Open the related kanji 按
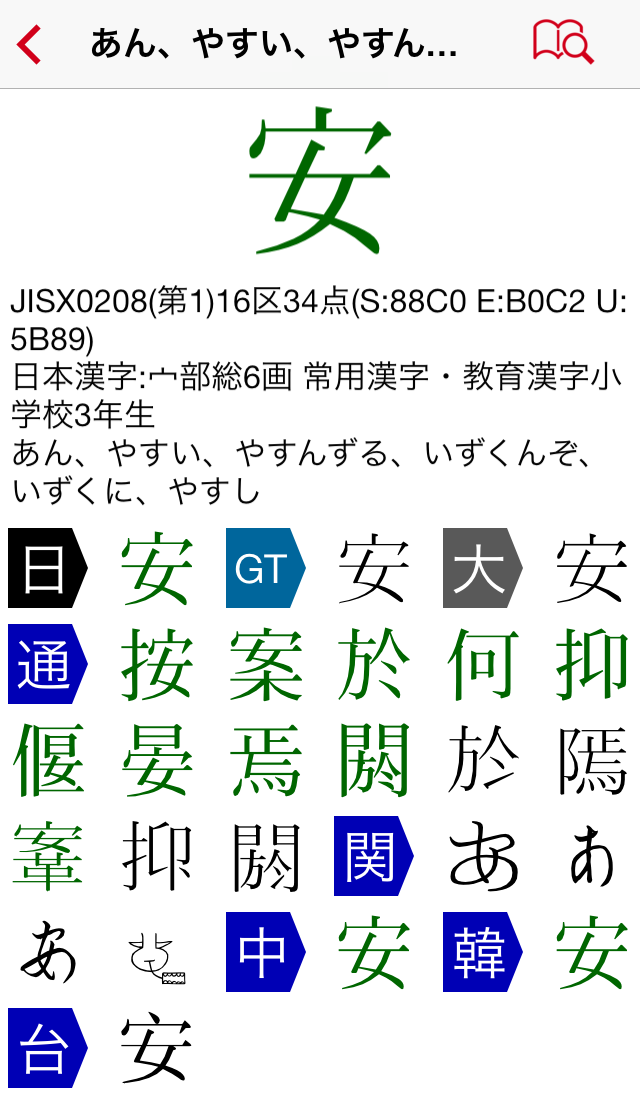 coord(157,665)
